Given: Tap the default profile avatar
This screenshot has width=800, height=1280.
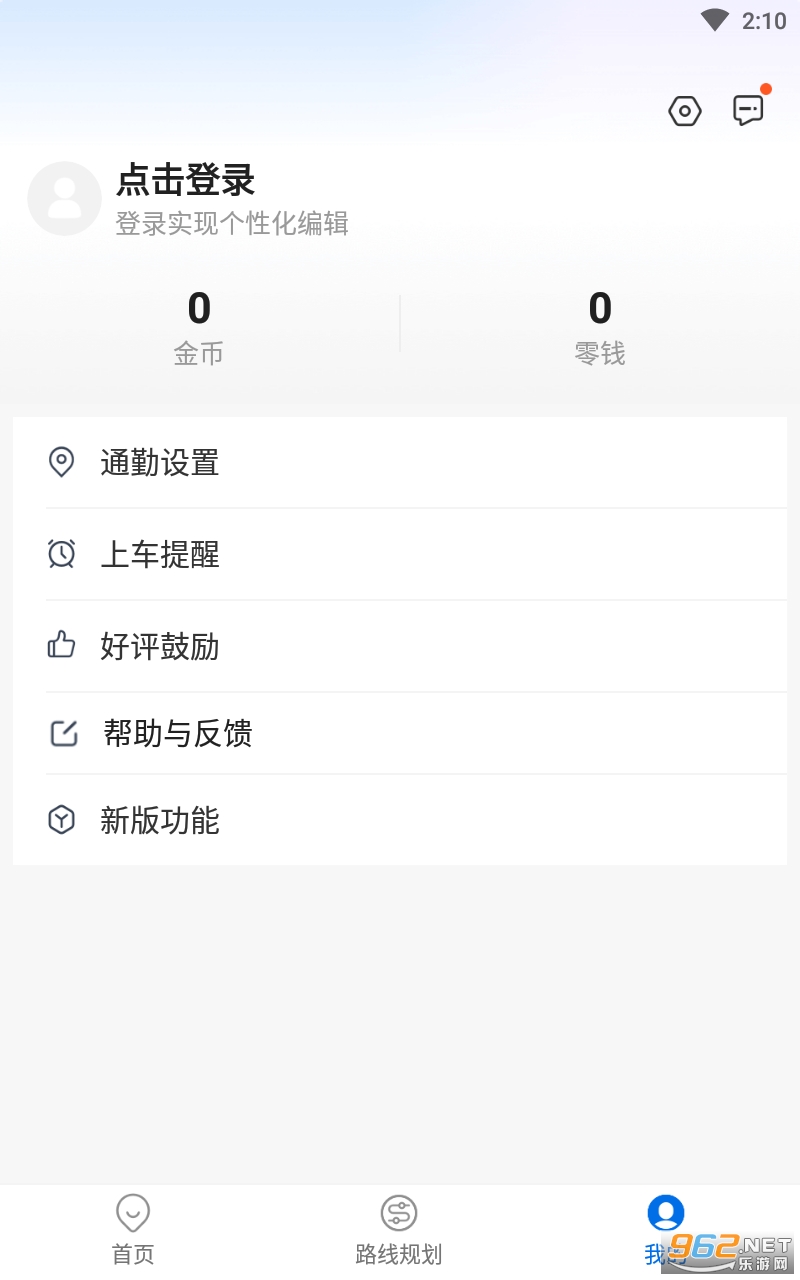Looking at the screenshot, I should (x=65, y=199).
